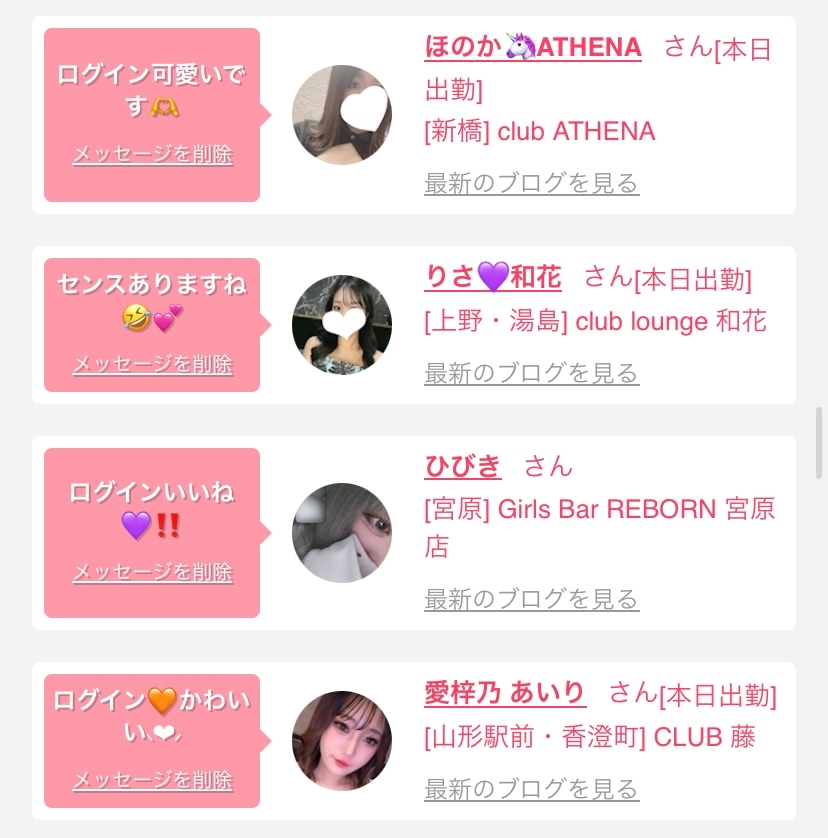Tap ひびき's avatar picture
Image resolution: width=828 pixels, height=838 pixels.
342,533
